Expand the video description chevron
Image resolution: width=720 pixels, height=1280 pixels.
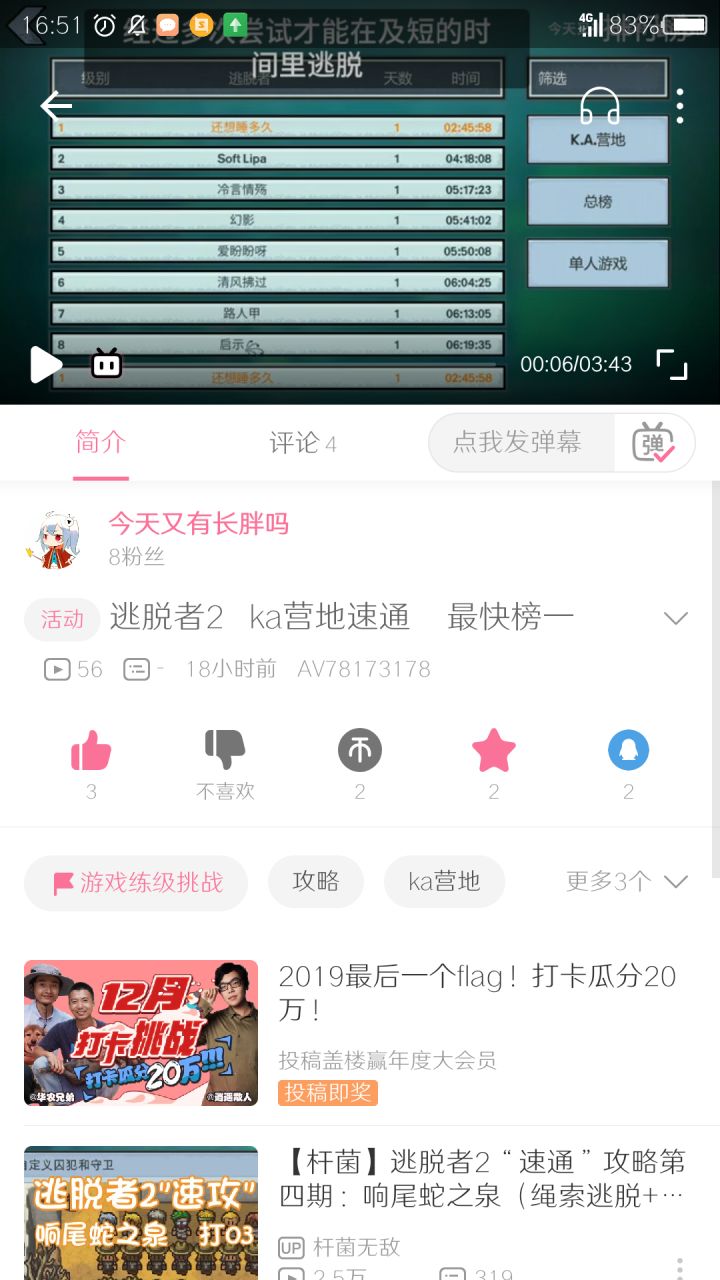[676, 618]
